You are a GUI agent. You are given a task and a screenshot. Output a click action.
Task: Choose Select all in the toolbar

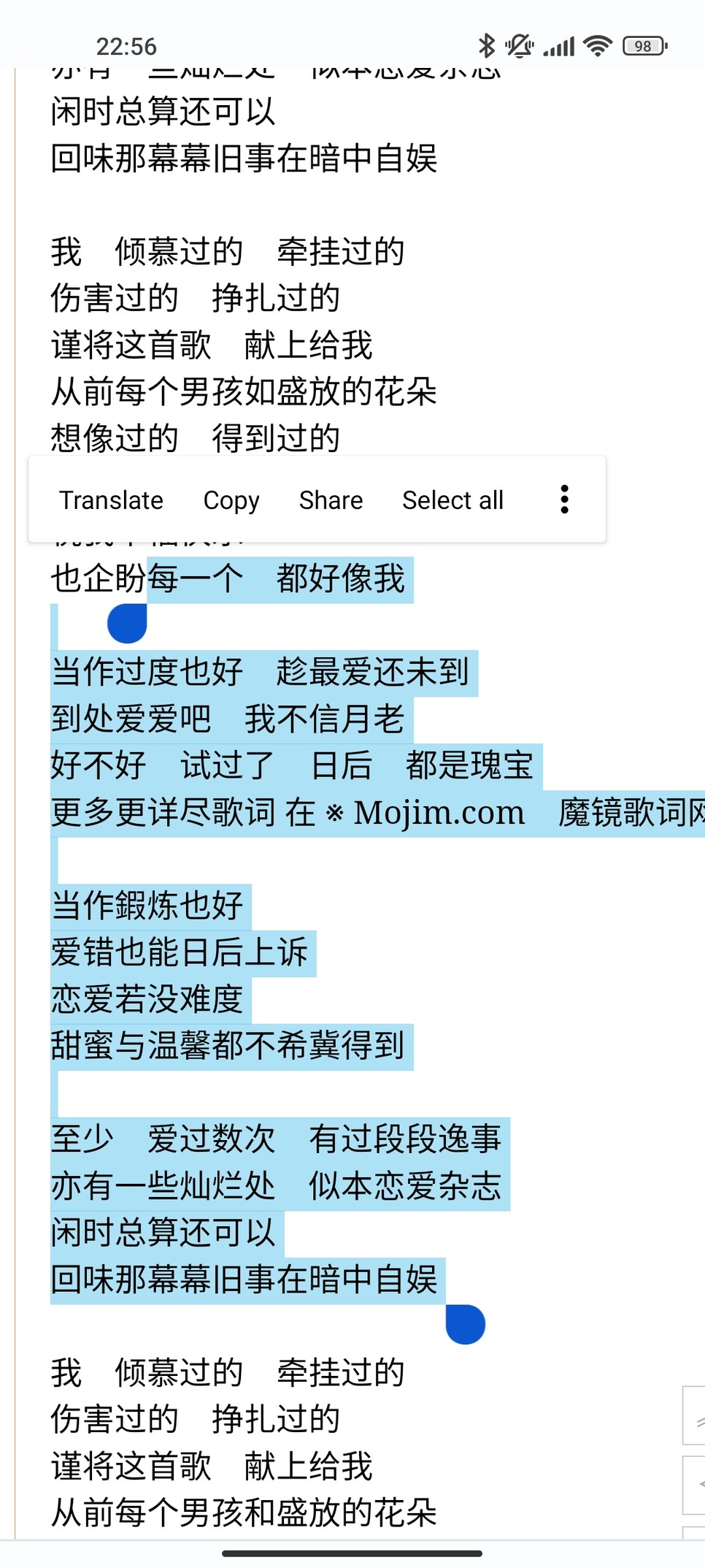452,500
